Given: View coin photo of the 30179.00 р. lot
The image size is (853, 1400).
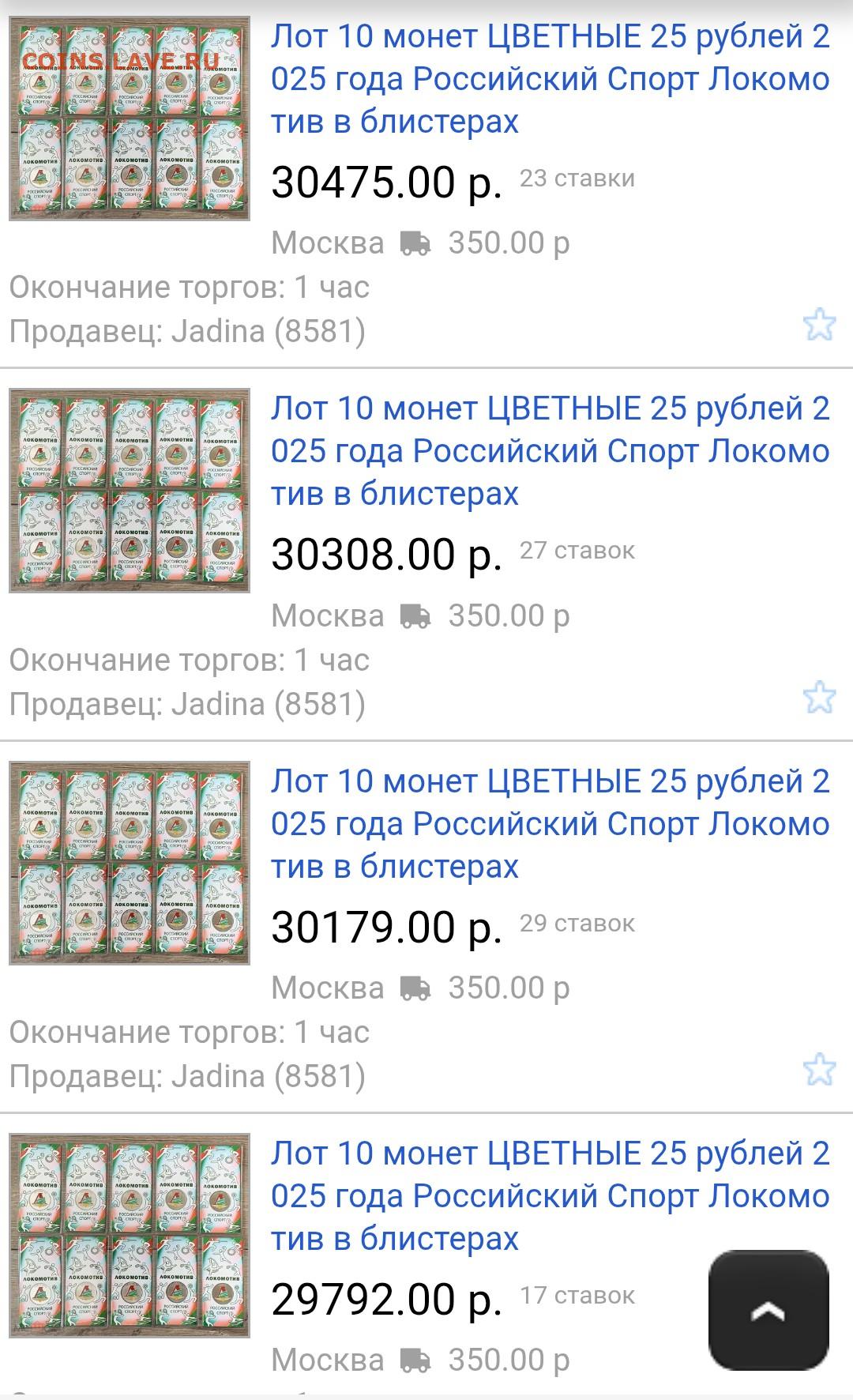Looking at the screenshot, I should click(130, 863).
